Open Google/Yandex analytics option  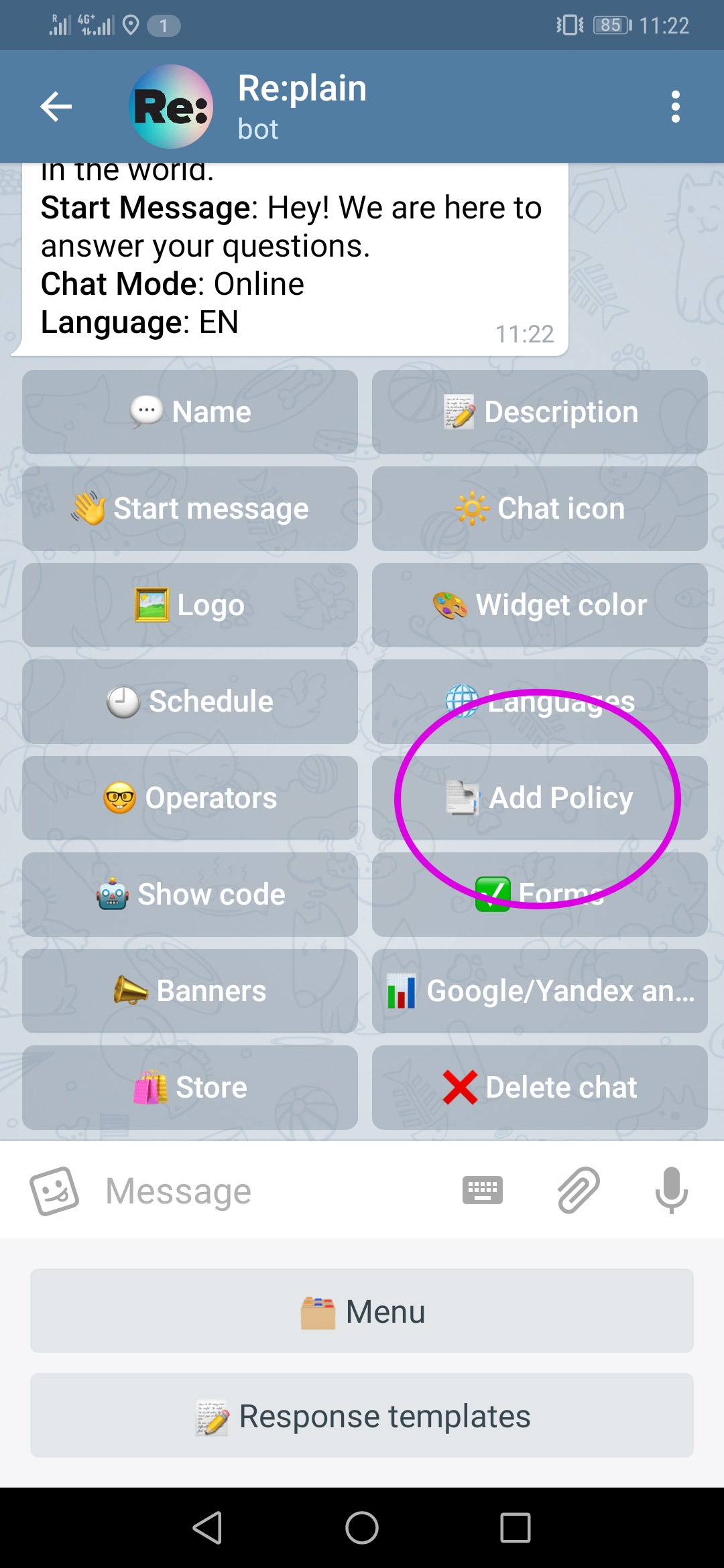pyautogui.click(x=540, y=991)
